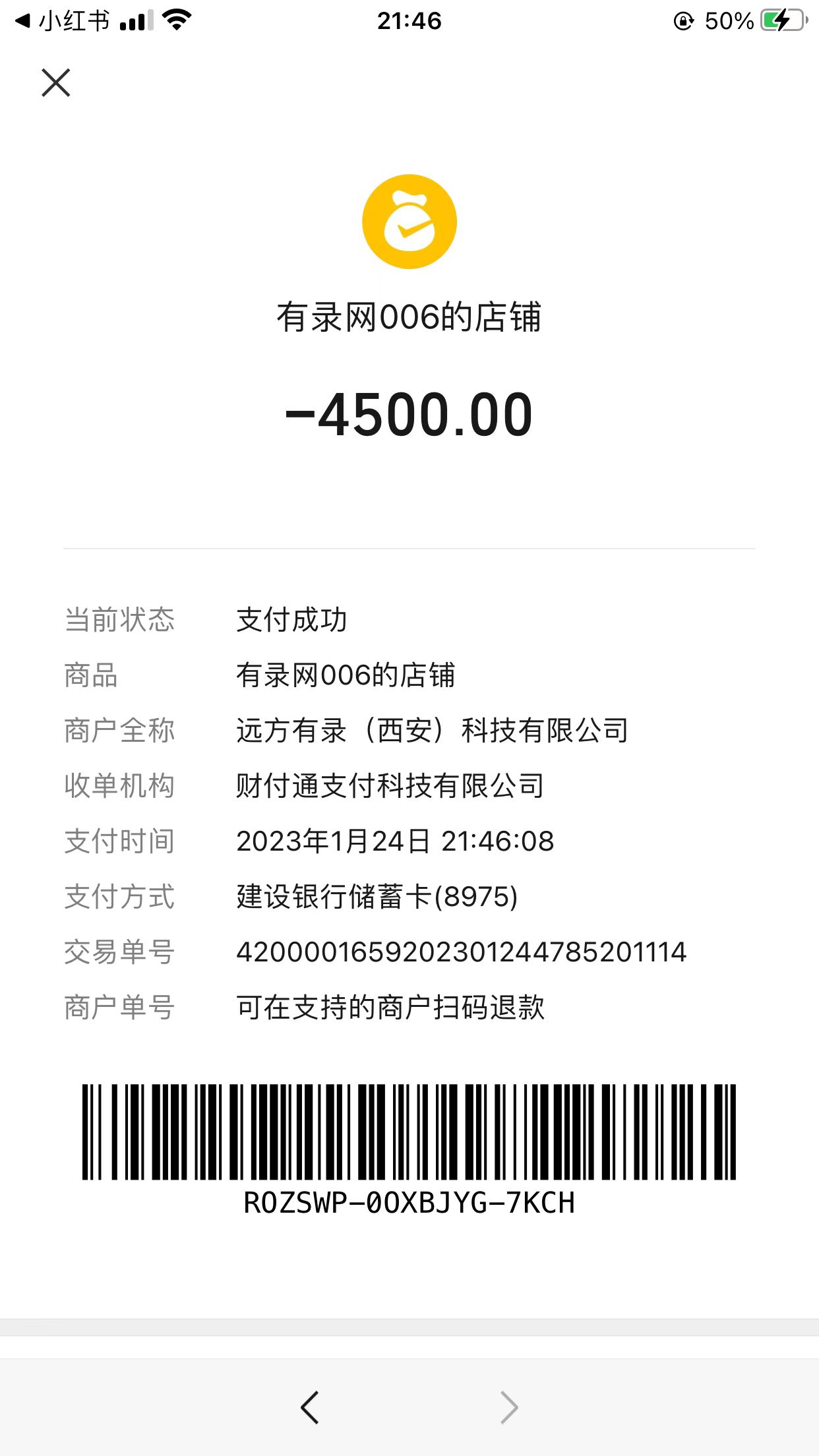Go forward to the next web page

tap(508, 1407)
